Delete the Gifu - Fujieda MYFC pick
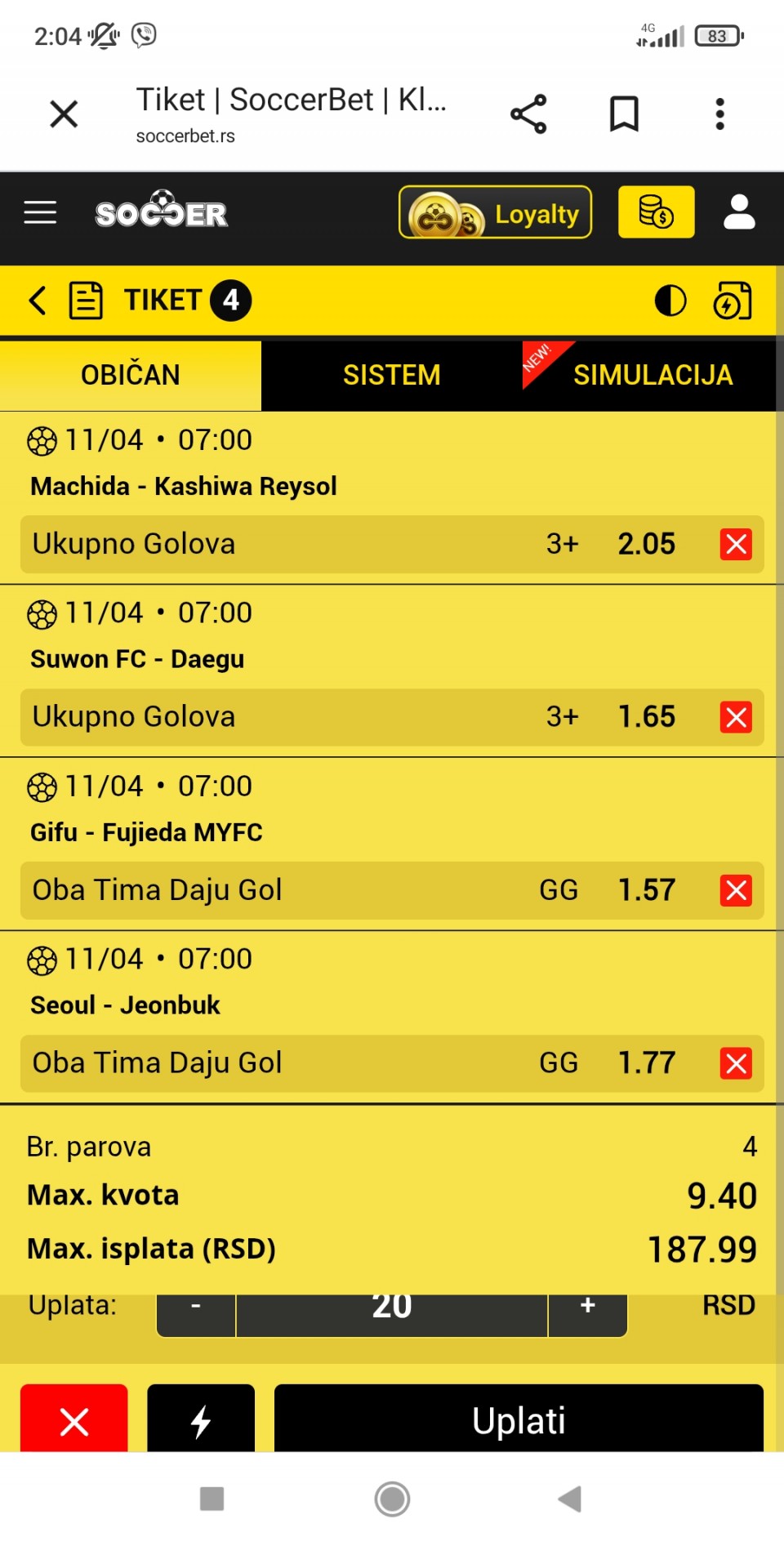784x1546 pixels. point(736,890)
